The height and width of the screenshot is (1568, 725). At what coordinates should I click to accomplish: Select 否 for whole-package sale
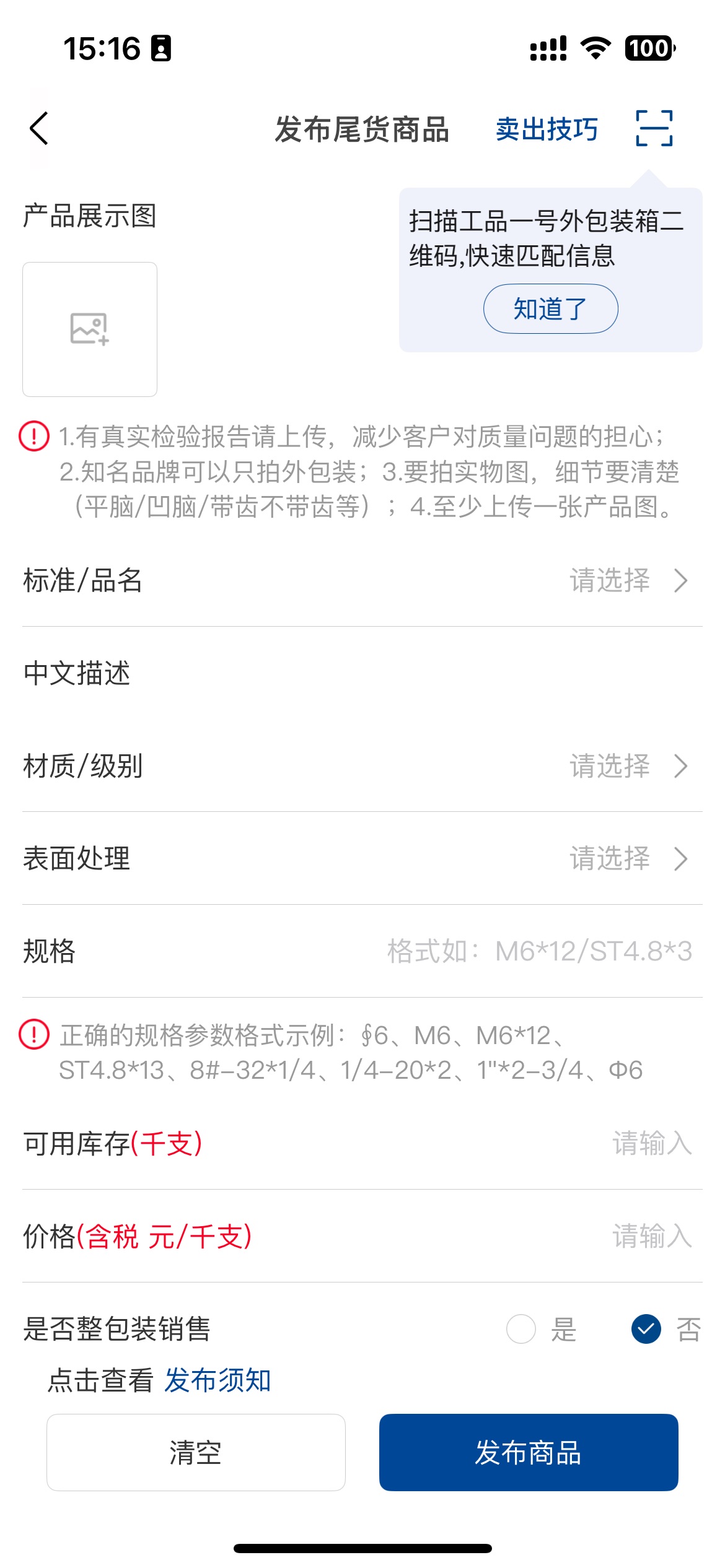pyautogui.click(x=646, y=1329)
